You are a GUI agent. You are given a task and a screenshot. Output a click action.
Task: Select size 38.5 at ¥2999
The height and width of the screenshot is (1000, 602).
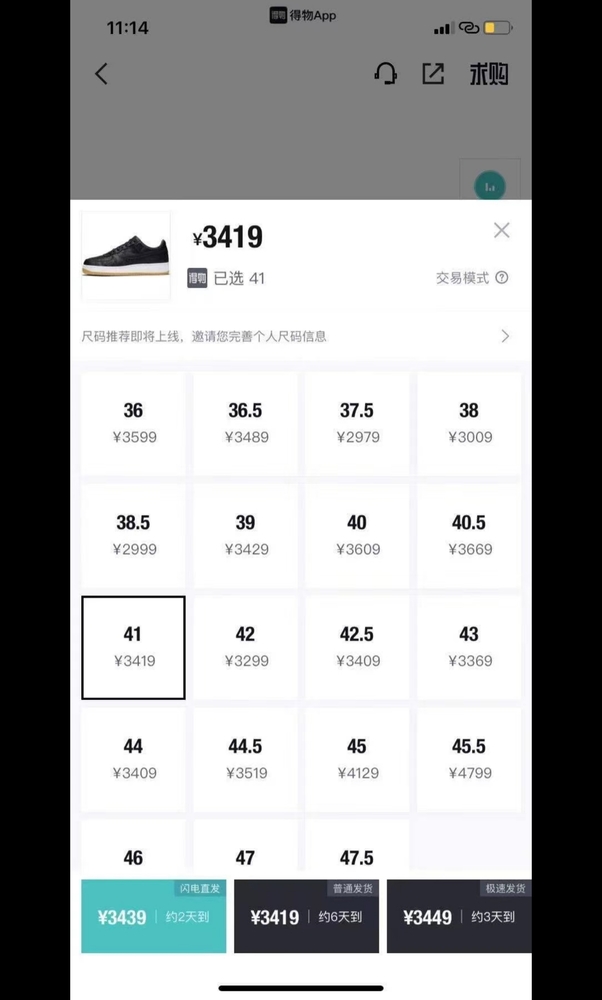pos(133,536)
